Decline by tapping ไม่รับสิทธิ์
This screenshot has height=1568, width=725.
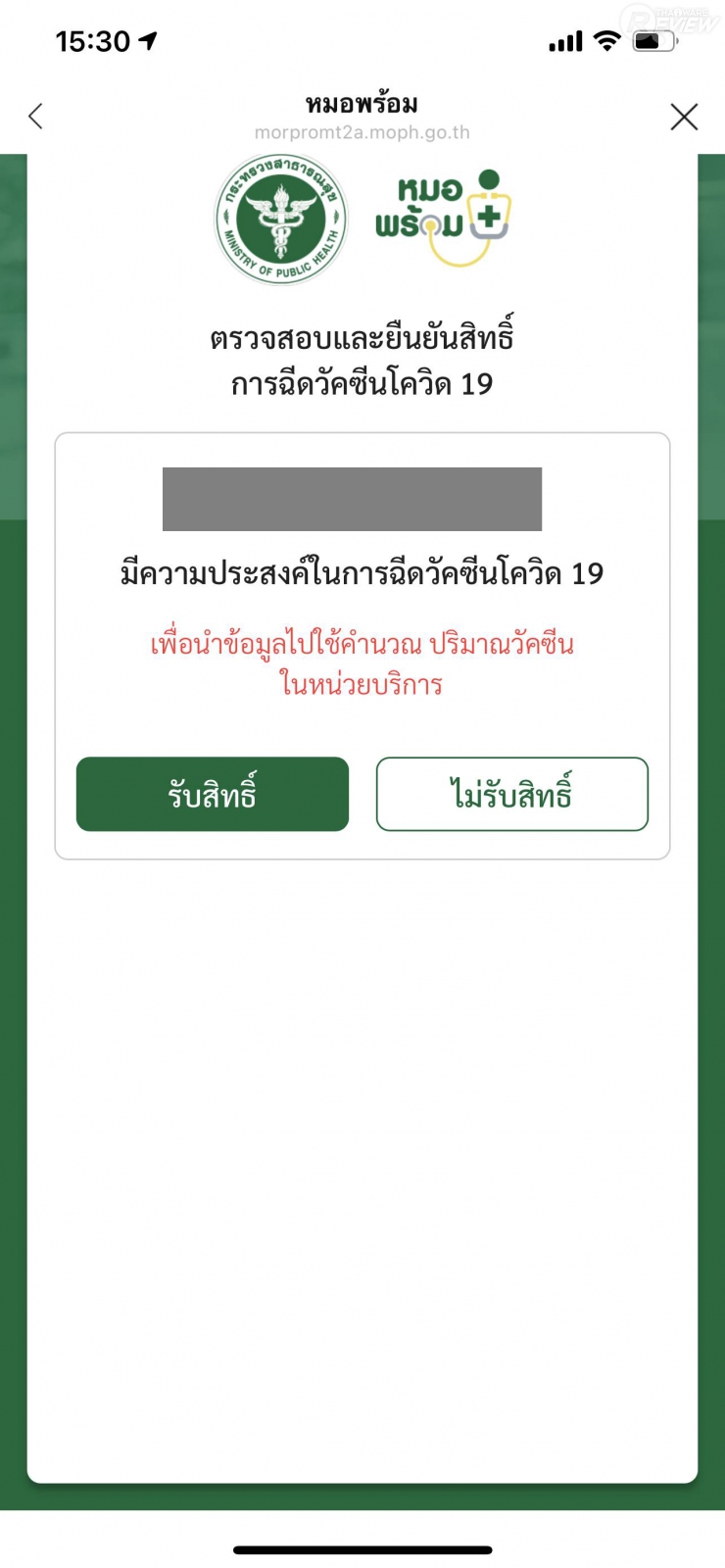511,794
